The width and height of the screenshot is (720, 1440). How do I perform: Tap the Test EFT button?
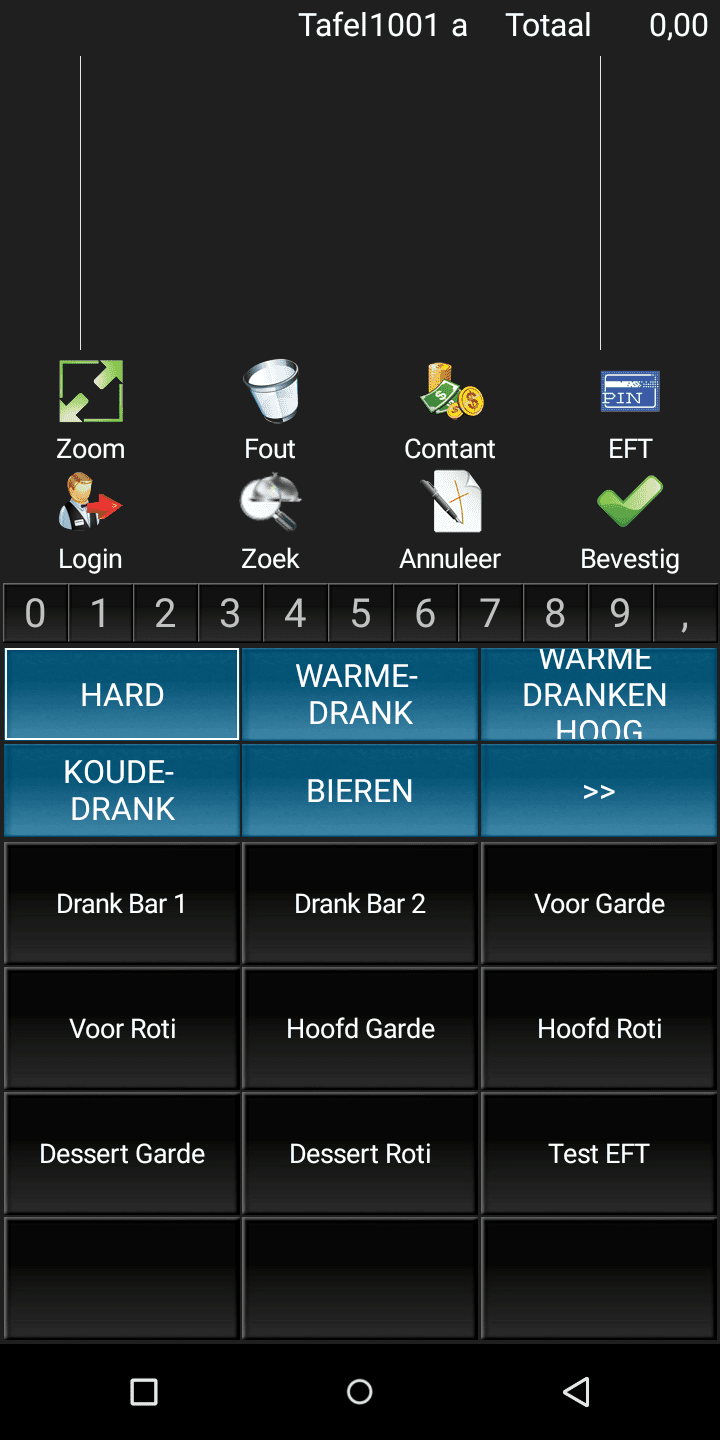[598, 1153]
